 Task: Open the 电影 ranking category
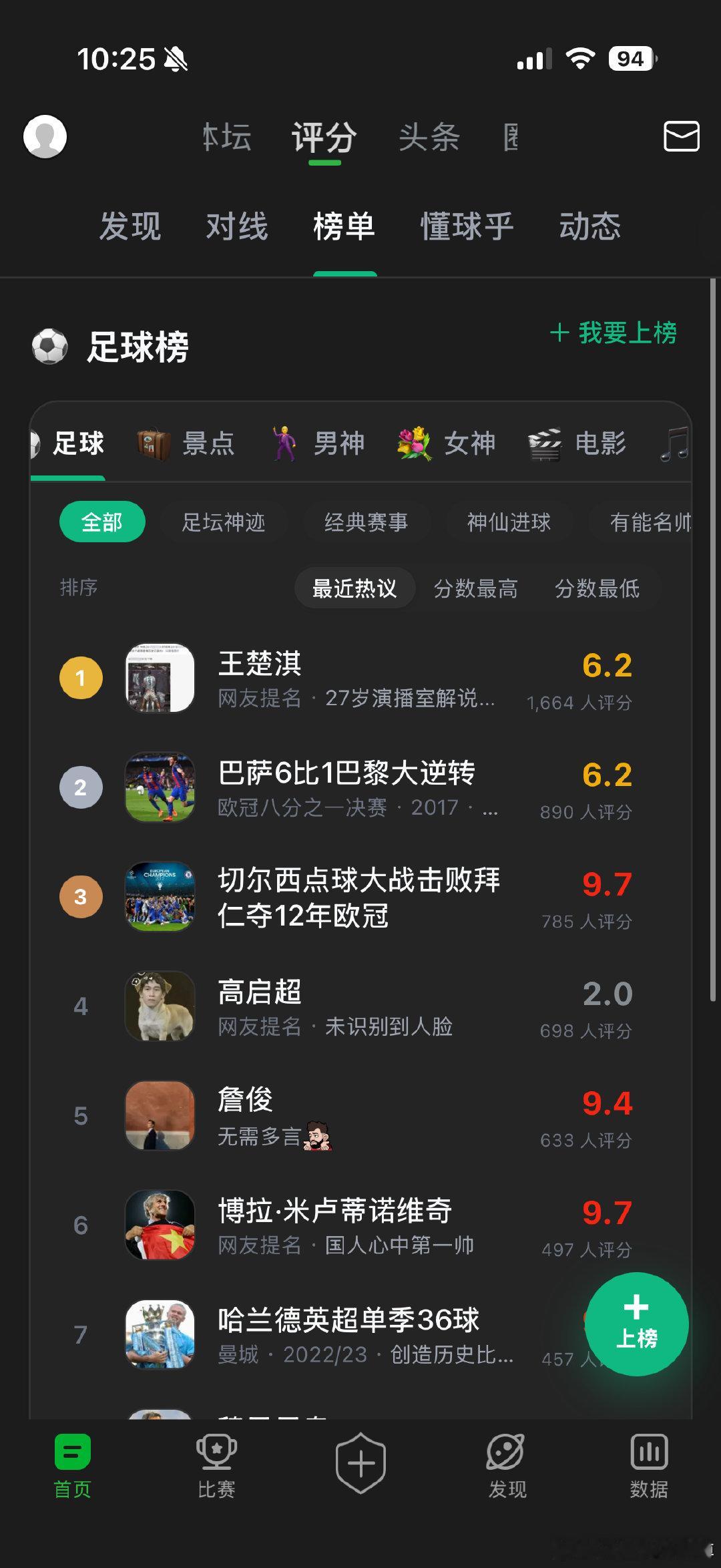[x=577, y=443]
